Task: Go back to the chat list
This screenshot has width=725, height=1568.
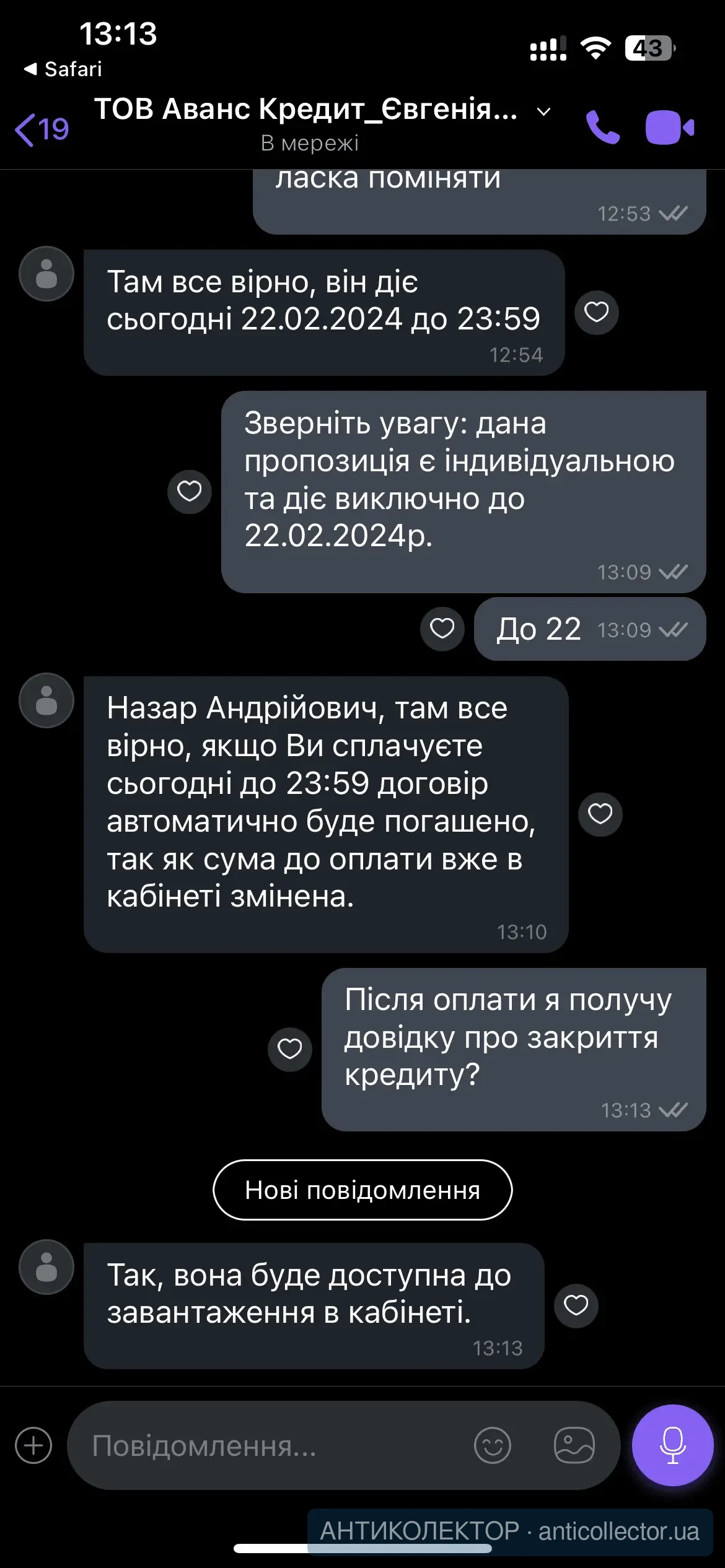Action: tap(41, 129)
